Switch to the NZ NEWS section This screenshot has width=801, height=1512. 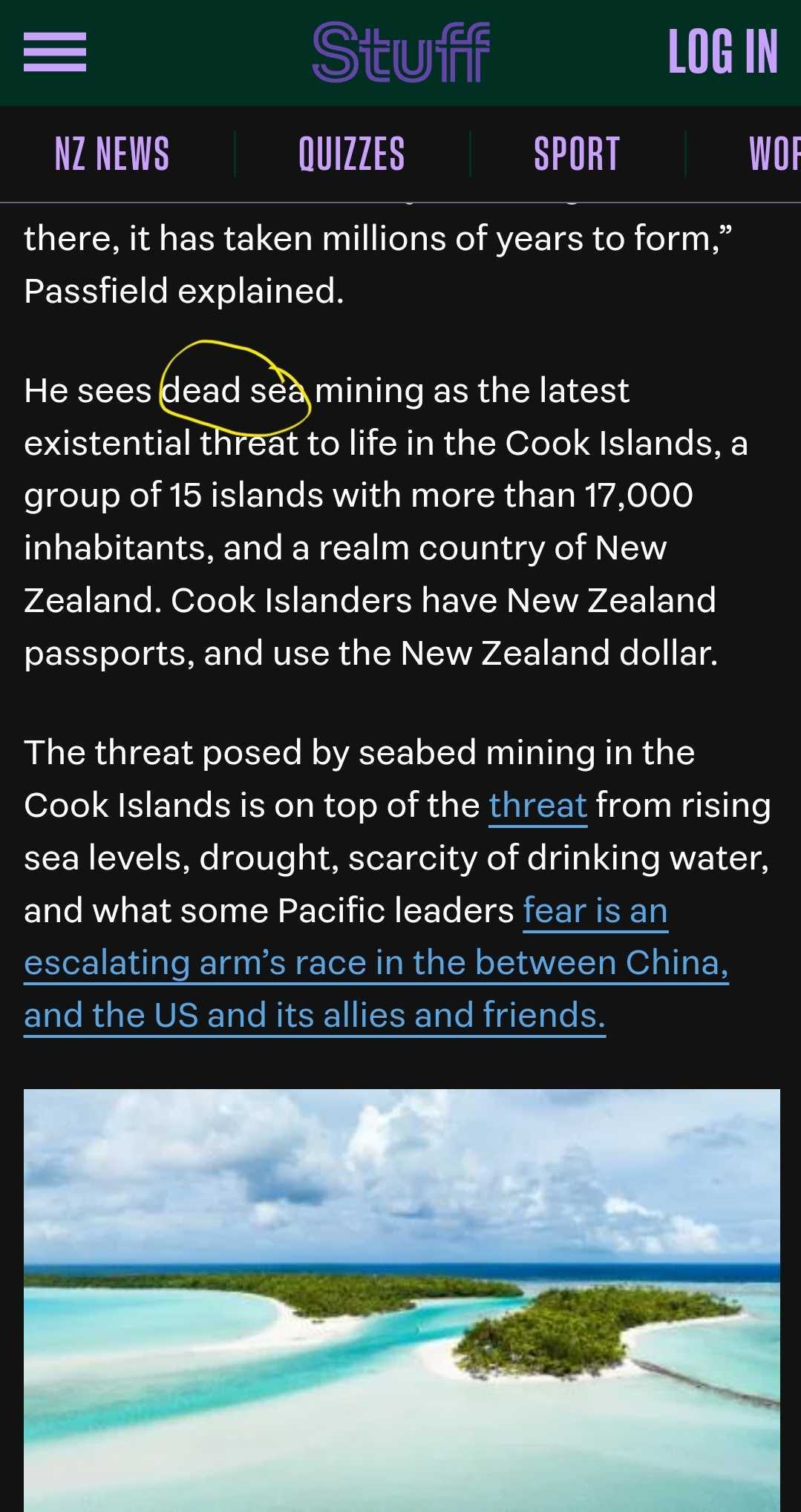(112, 154)
